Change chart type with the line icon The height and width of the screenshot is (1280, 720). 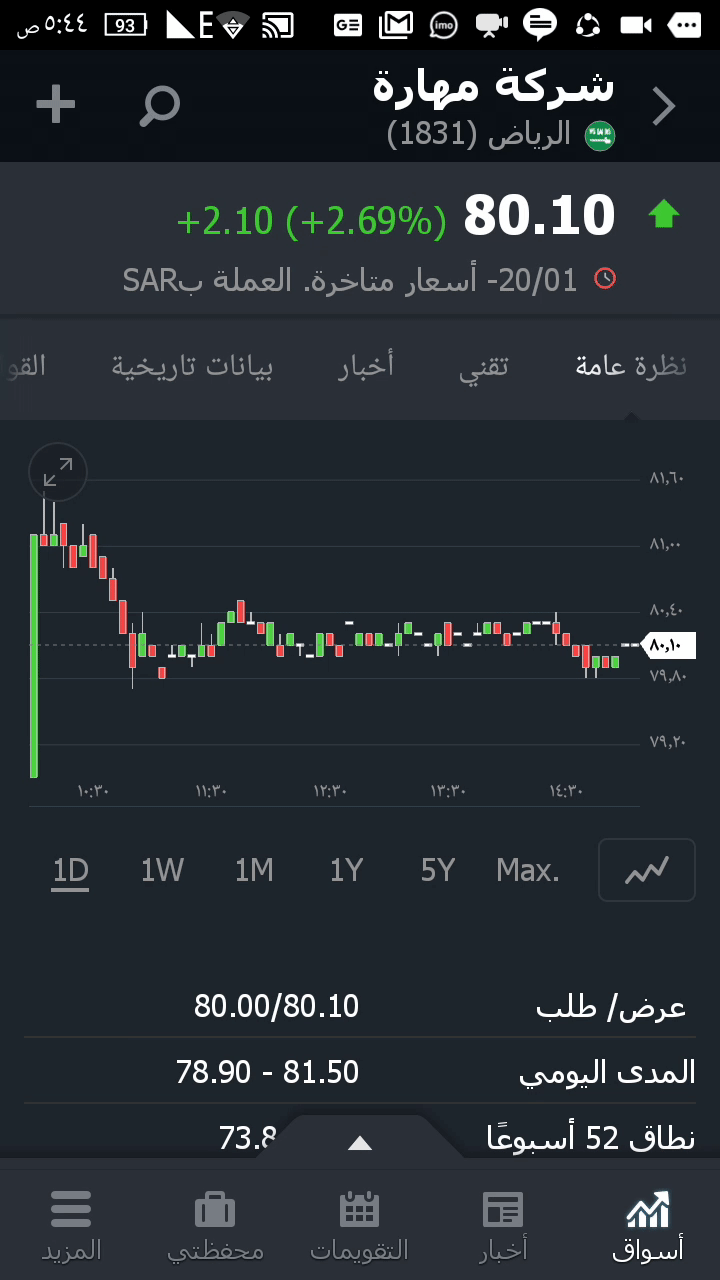coord(646,870)
